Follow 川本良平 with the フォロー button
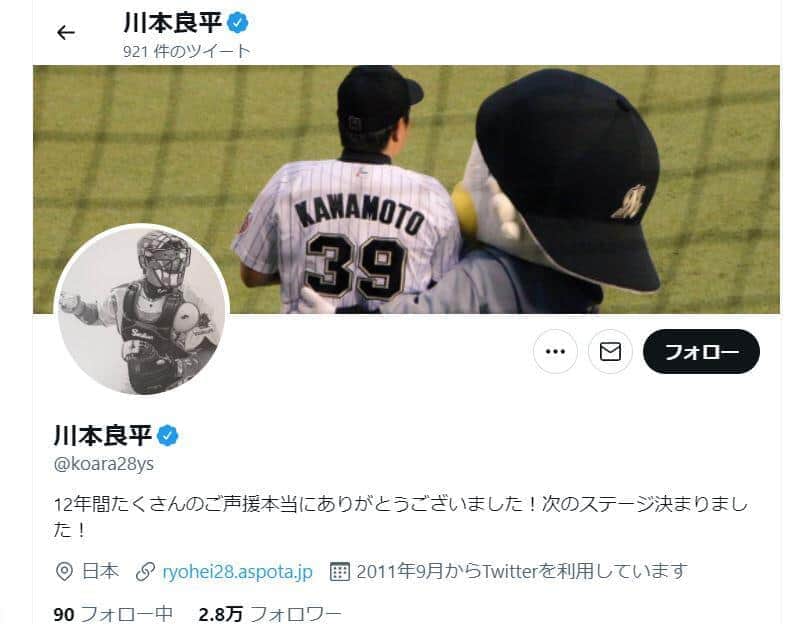The width and height of the screenshot is (805, 624). (701, 351)
